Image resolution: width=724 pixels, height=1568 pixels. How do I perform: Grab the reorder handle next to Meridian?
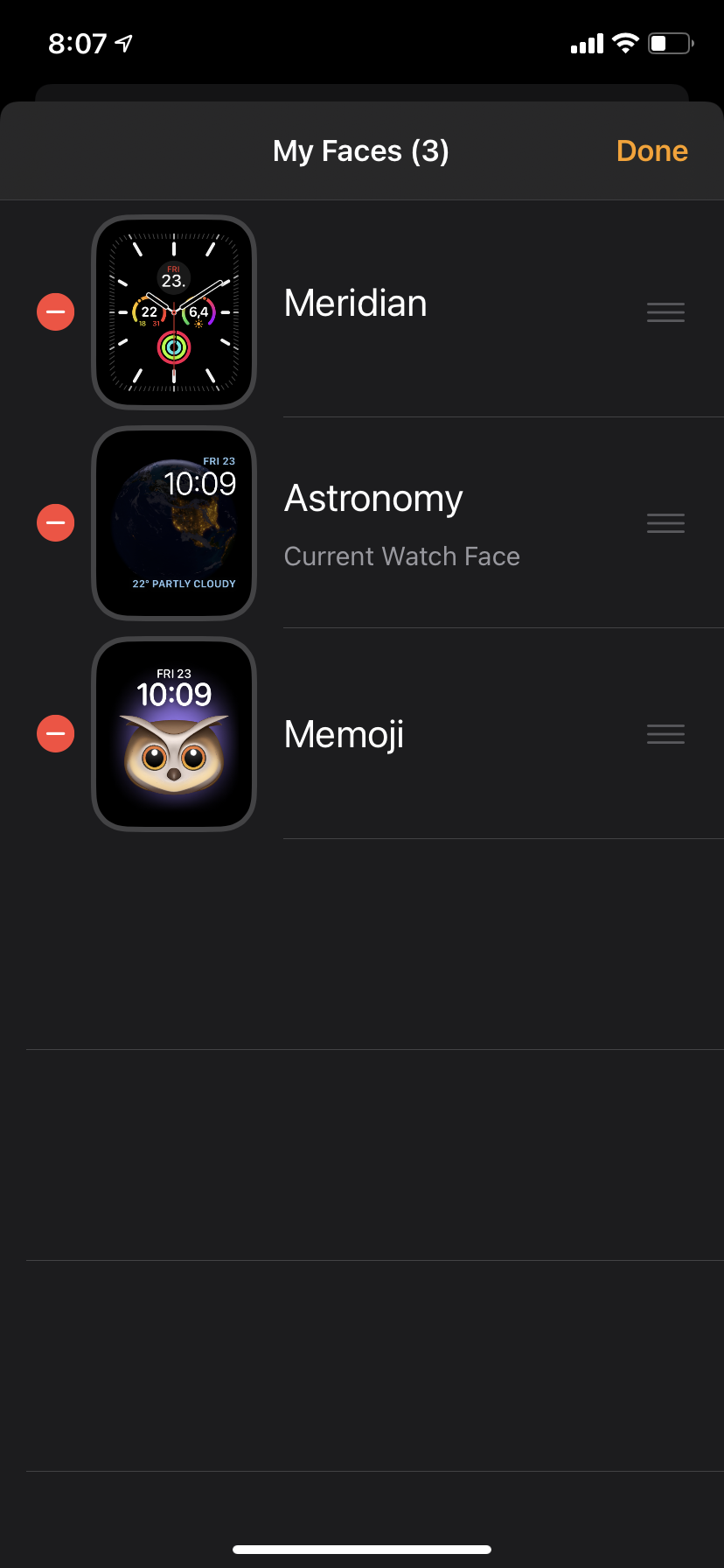tap(665, 311)
